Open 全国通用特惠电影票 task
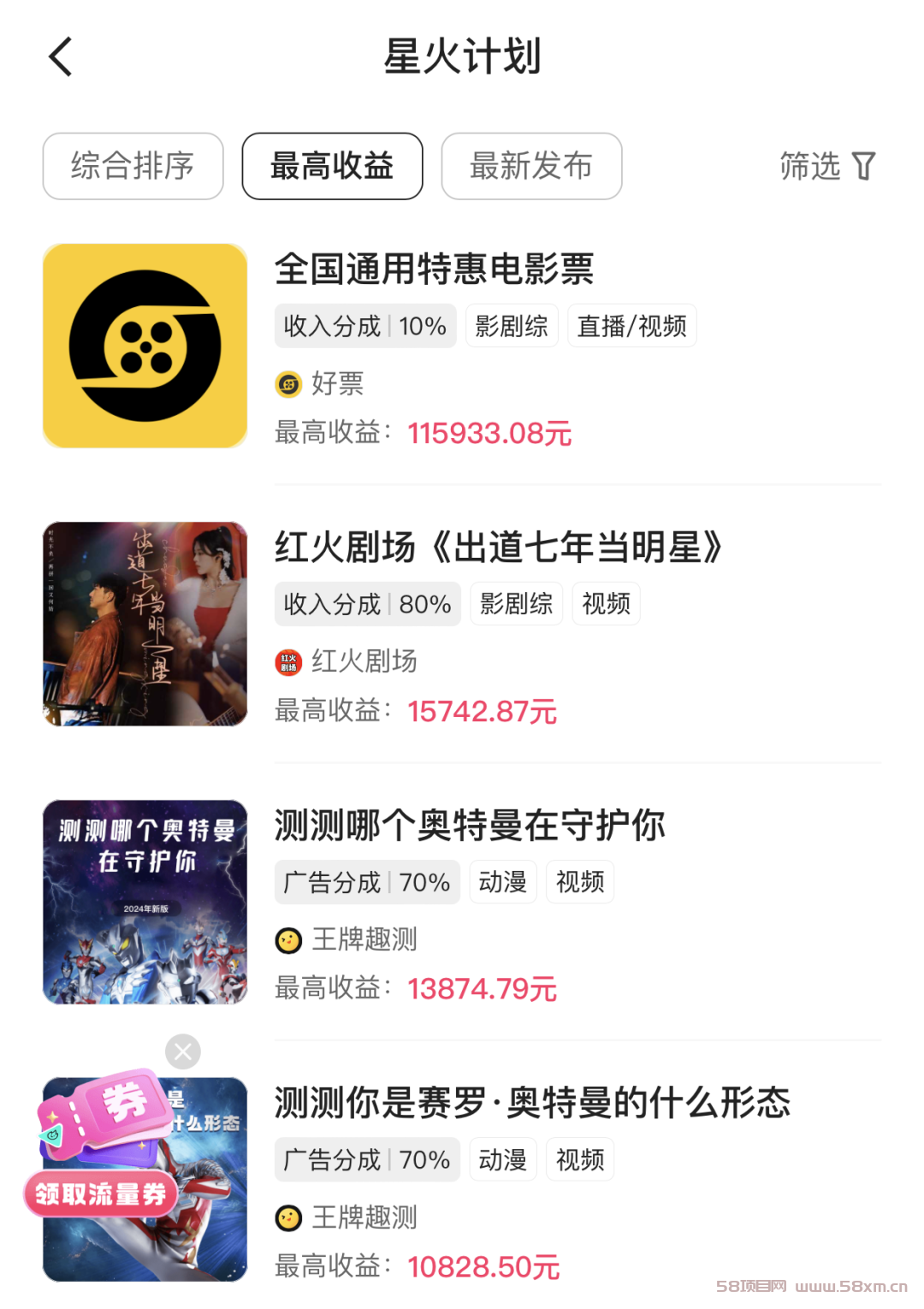924x1309 pixels. pos(434,269)
